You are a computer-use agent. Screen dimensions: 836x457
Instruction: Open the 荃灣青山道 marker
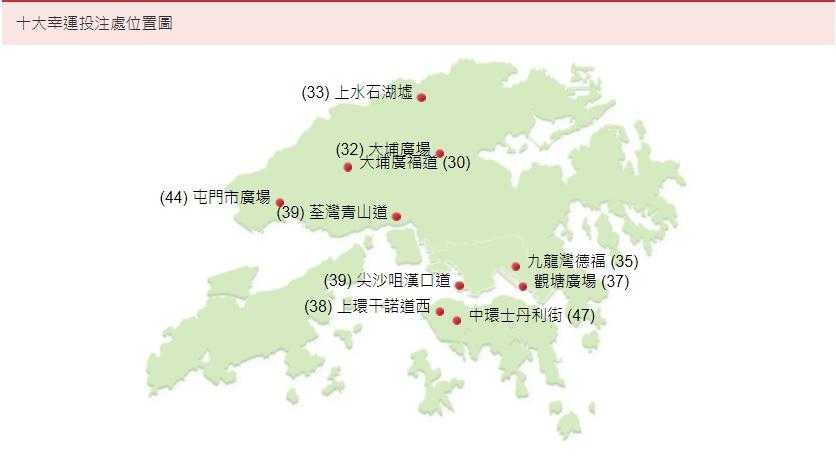(396, 216)
